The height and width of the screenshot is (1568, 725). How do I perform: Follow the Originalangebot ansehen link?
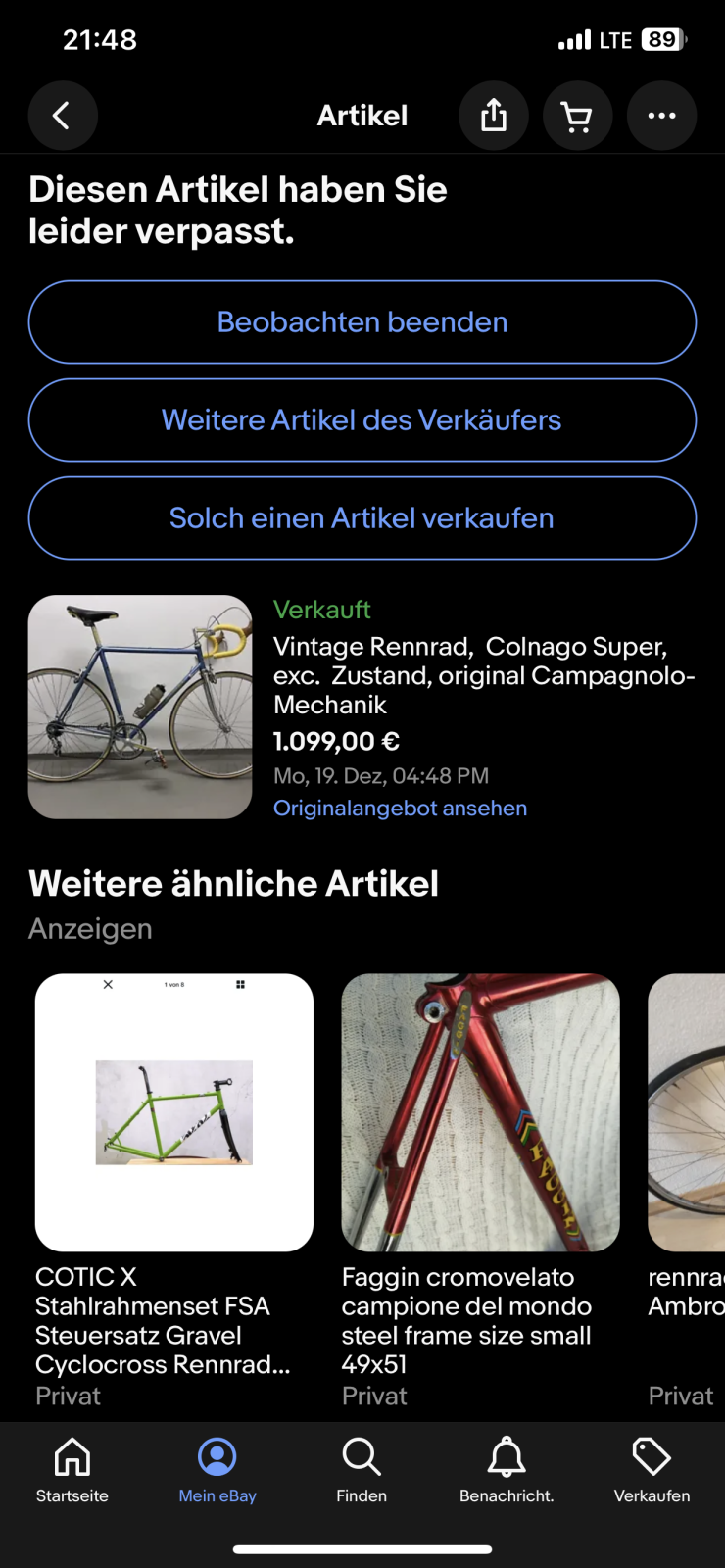pos(400,808)
